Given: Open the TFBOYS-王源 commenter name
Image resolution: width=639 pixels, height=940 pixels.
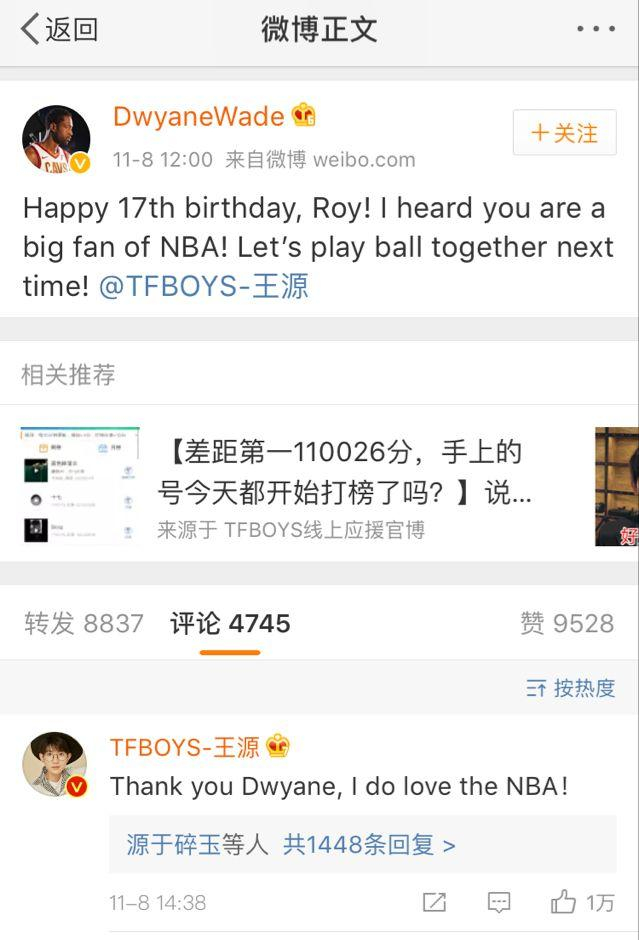Looking at the screenshot, I should pos(185,747).
